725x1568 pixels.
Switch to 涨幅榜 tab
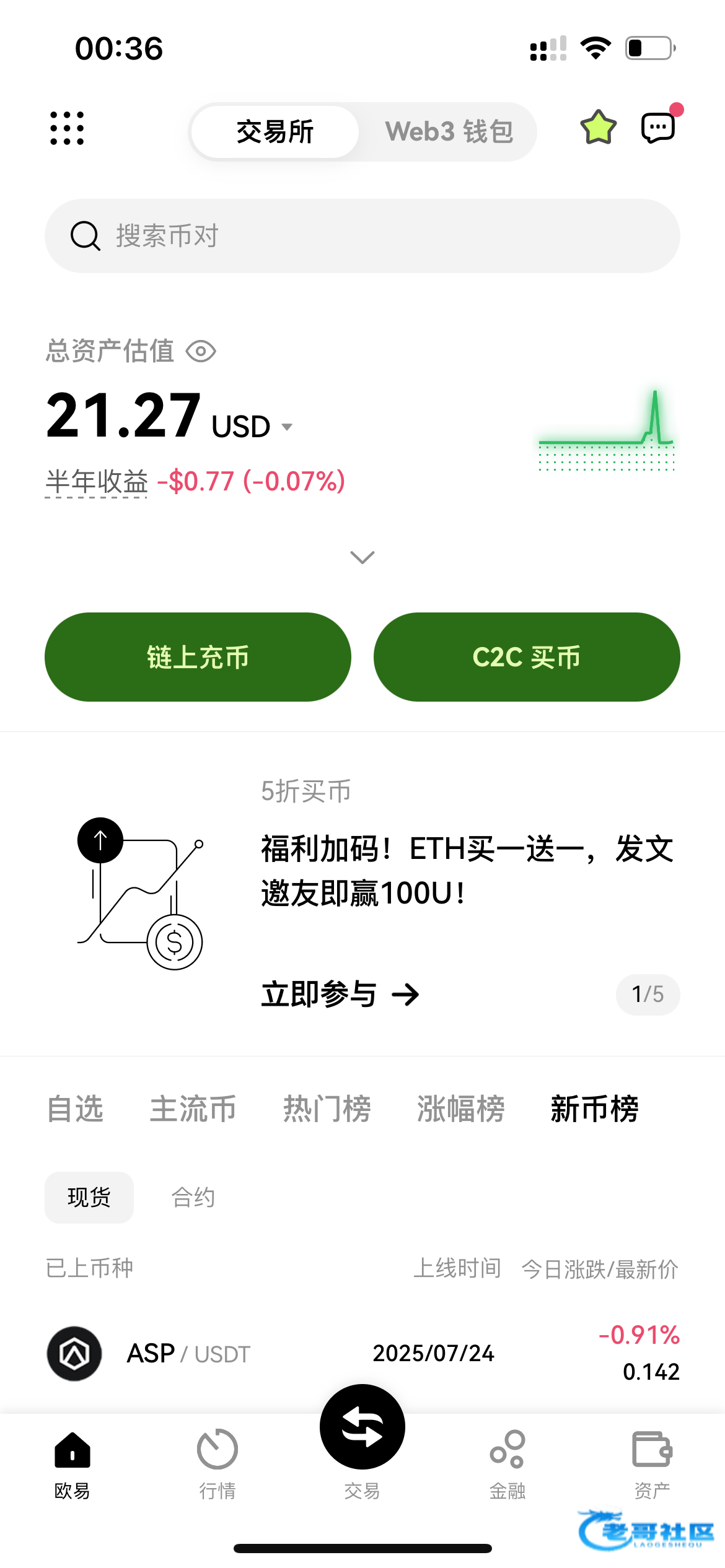click(x=460, y=1108)
